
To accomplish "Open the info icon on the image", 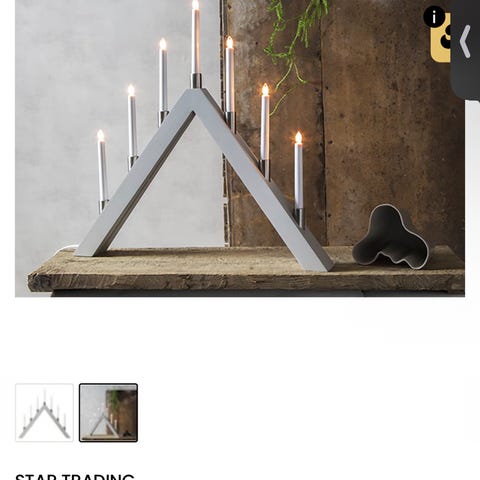I will (434, 17).
